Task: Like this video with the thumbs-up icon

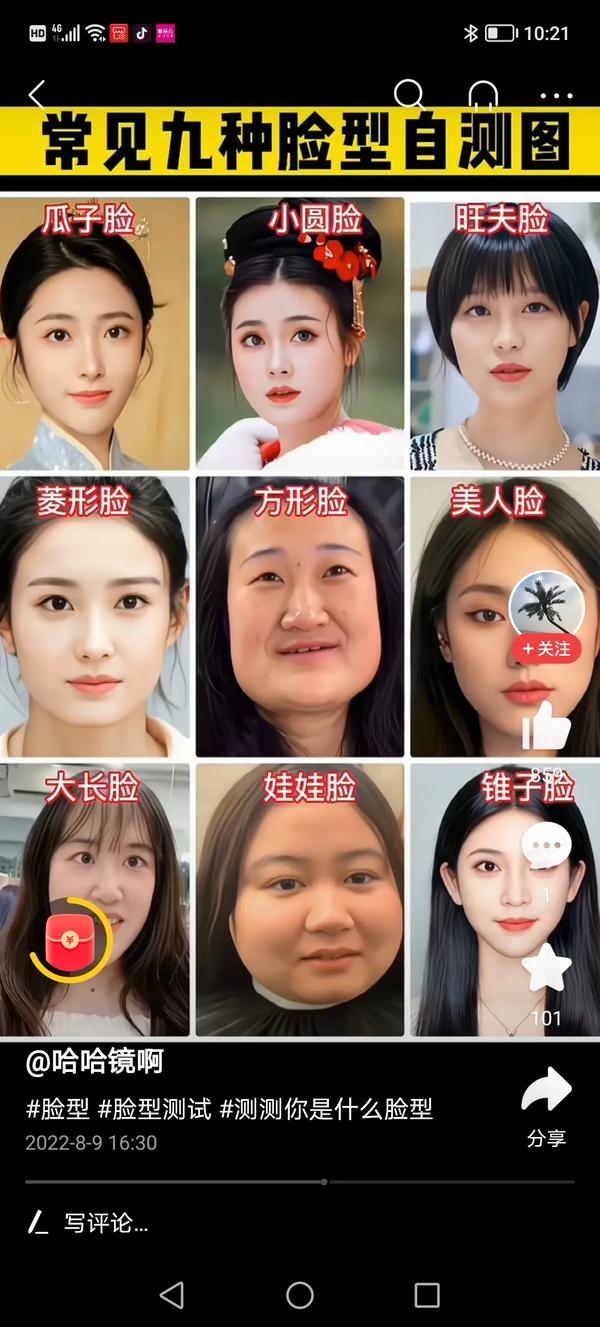Action: tap(546, 727)
